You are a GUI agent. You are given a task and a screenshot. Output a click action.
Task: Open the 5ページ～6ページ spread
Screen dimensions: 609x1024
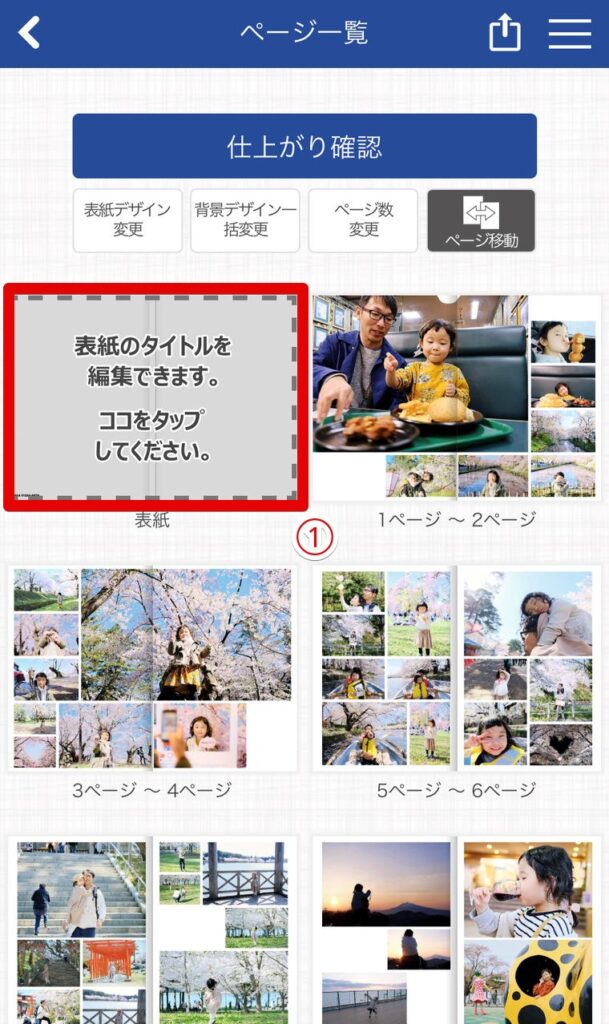456,668
